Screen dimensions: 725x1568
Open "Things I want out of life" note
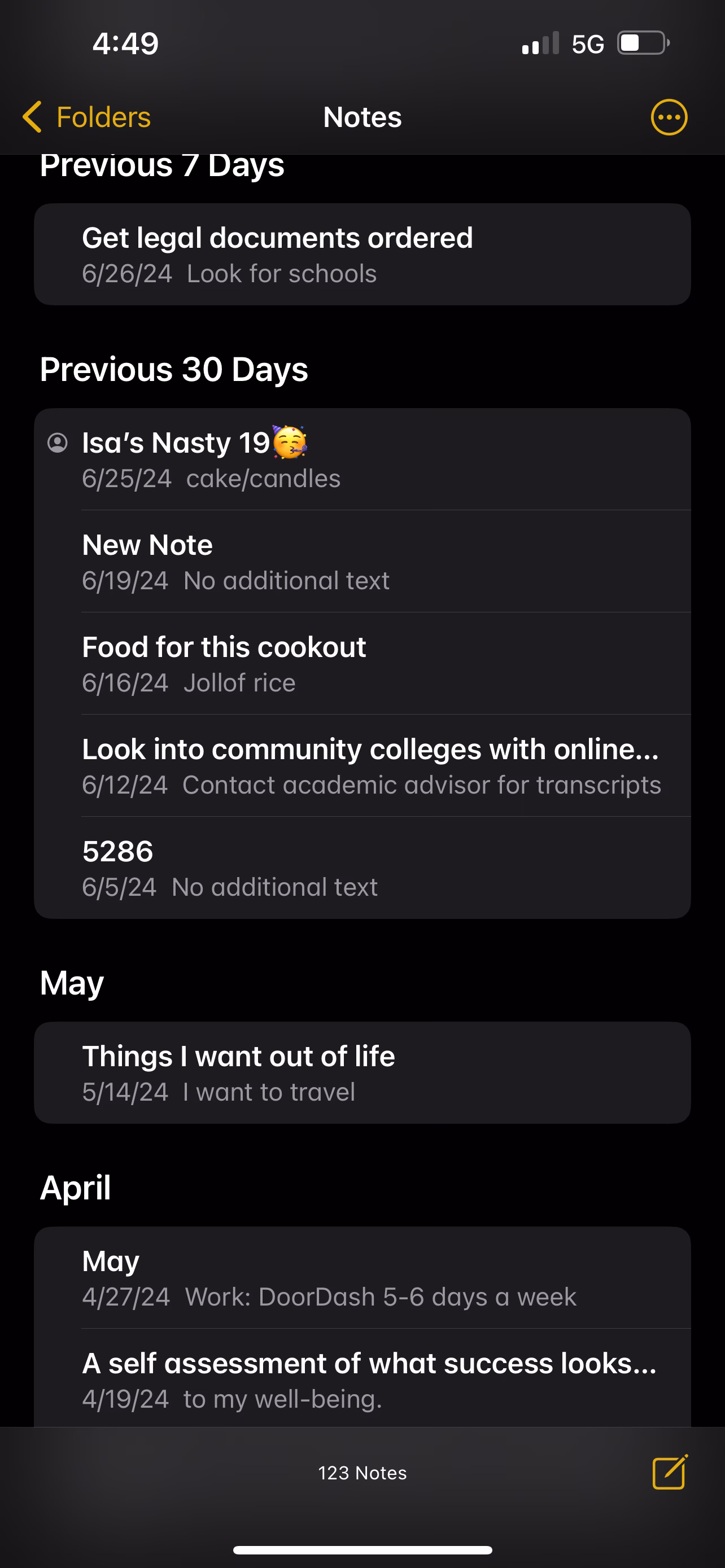(362, 1073)
